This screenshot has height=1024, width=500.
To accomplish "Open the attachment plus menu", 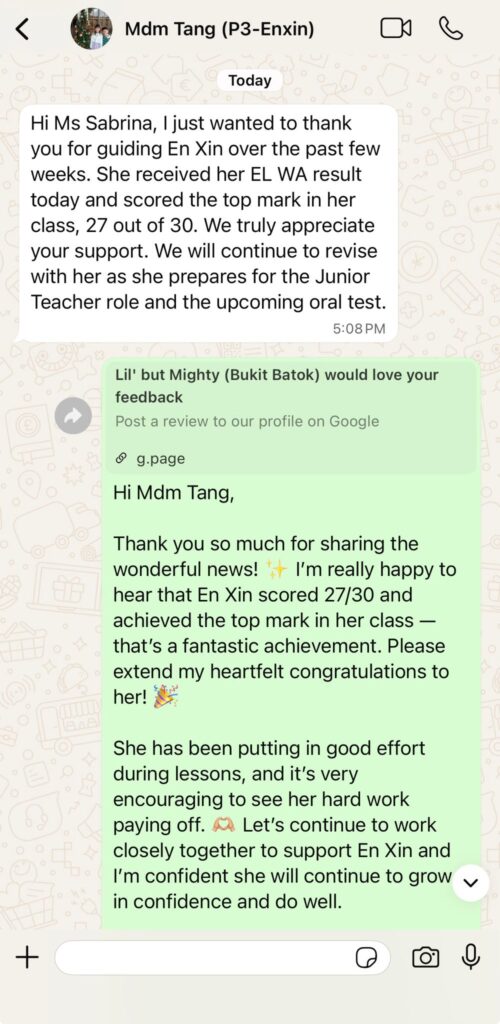I will pyautogui.click(x=27, y=958).
